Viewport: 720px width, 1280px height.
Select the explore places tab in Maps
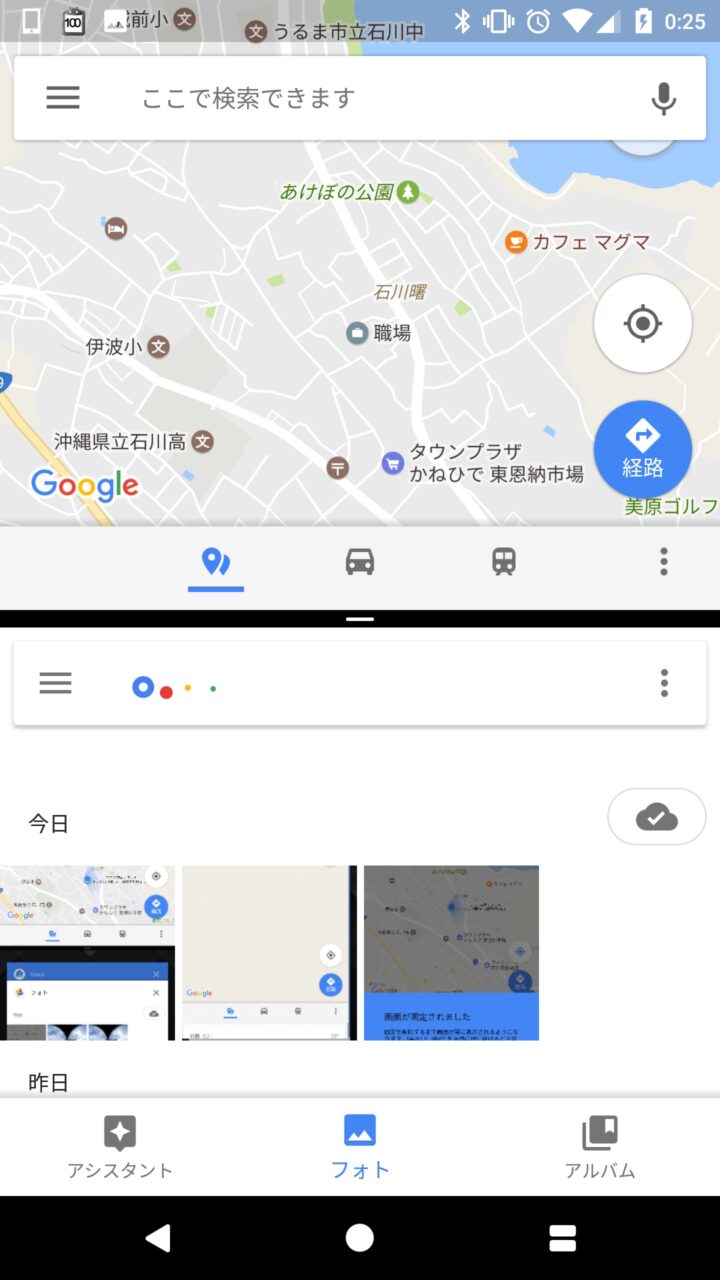point(216,562)
